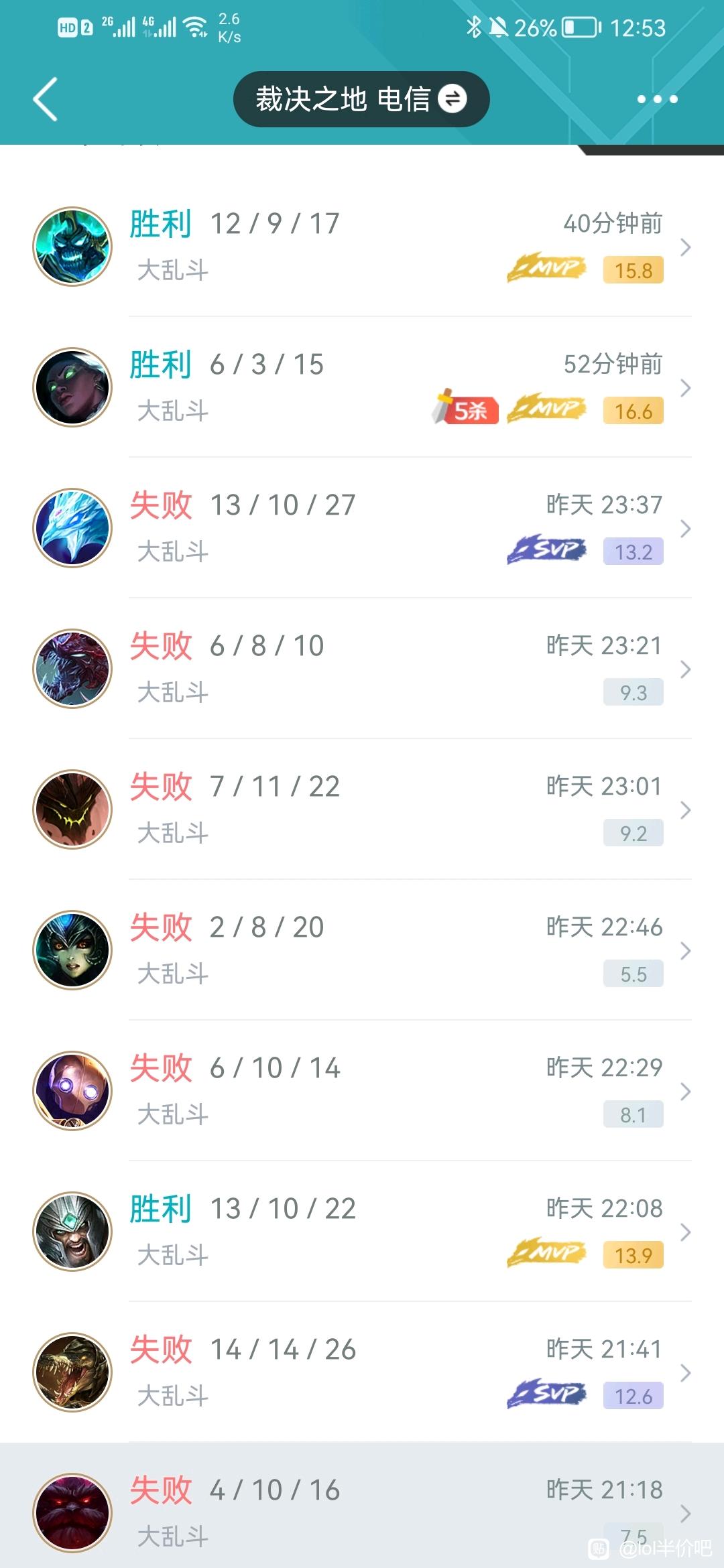Screen dimensions: 724x1568
Task: Open the 12 / 9 / 17 victory match
Action: [362, 247]
